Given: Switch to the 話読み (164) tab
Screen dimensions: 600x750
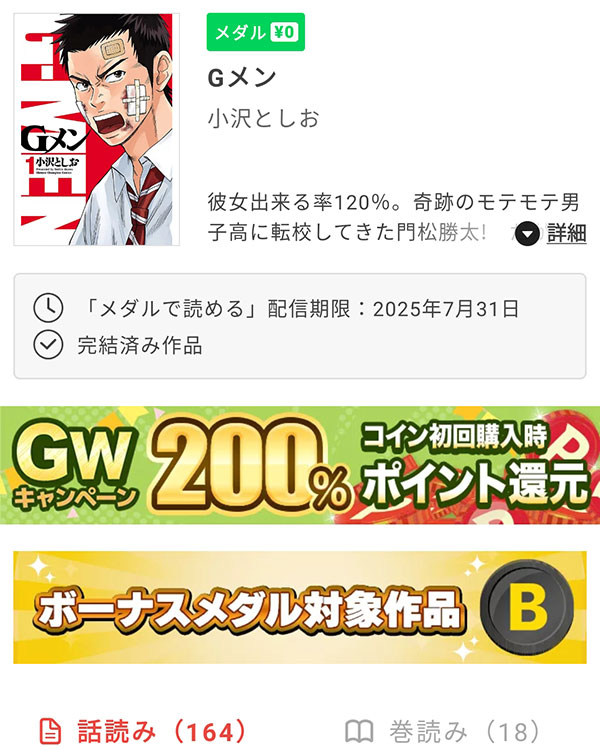Looking at the screenshot, I should point(141,731).
